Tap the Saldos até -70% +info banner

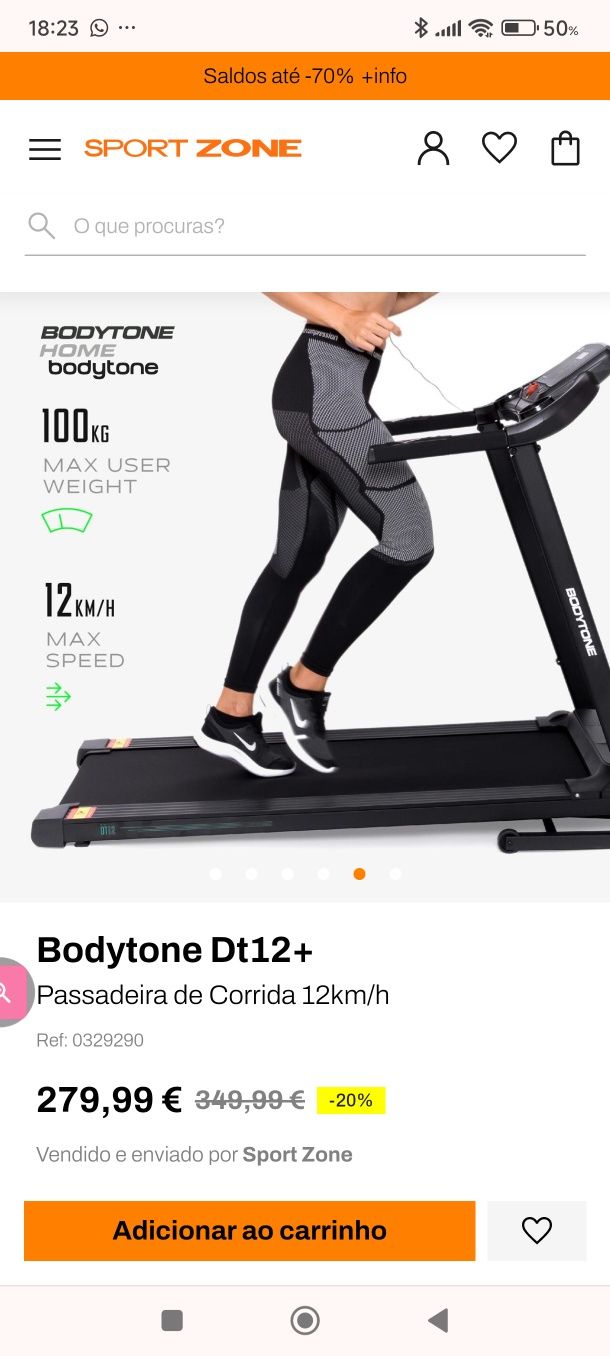305,76
